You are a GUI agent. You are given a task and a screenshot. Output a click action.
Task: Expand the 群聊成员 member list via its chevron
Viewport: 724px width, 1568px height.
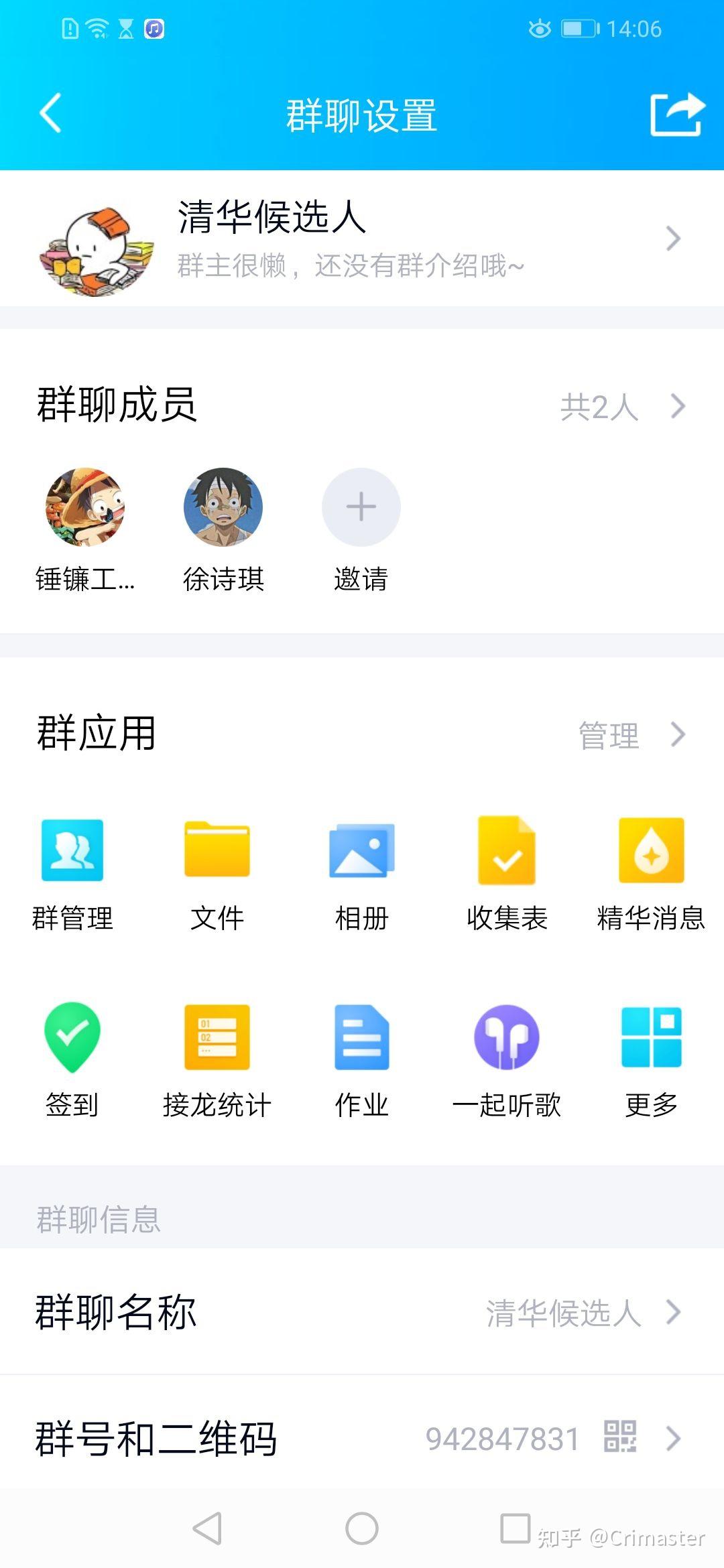tap(679, 405)
